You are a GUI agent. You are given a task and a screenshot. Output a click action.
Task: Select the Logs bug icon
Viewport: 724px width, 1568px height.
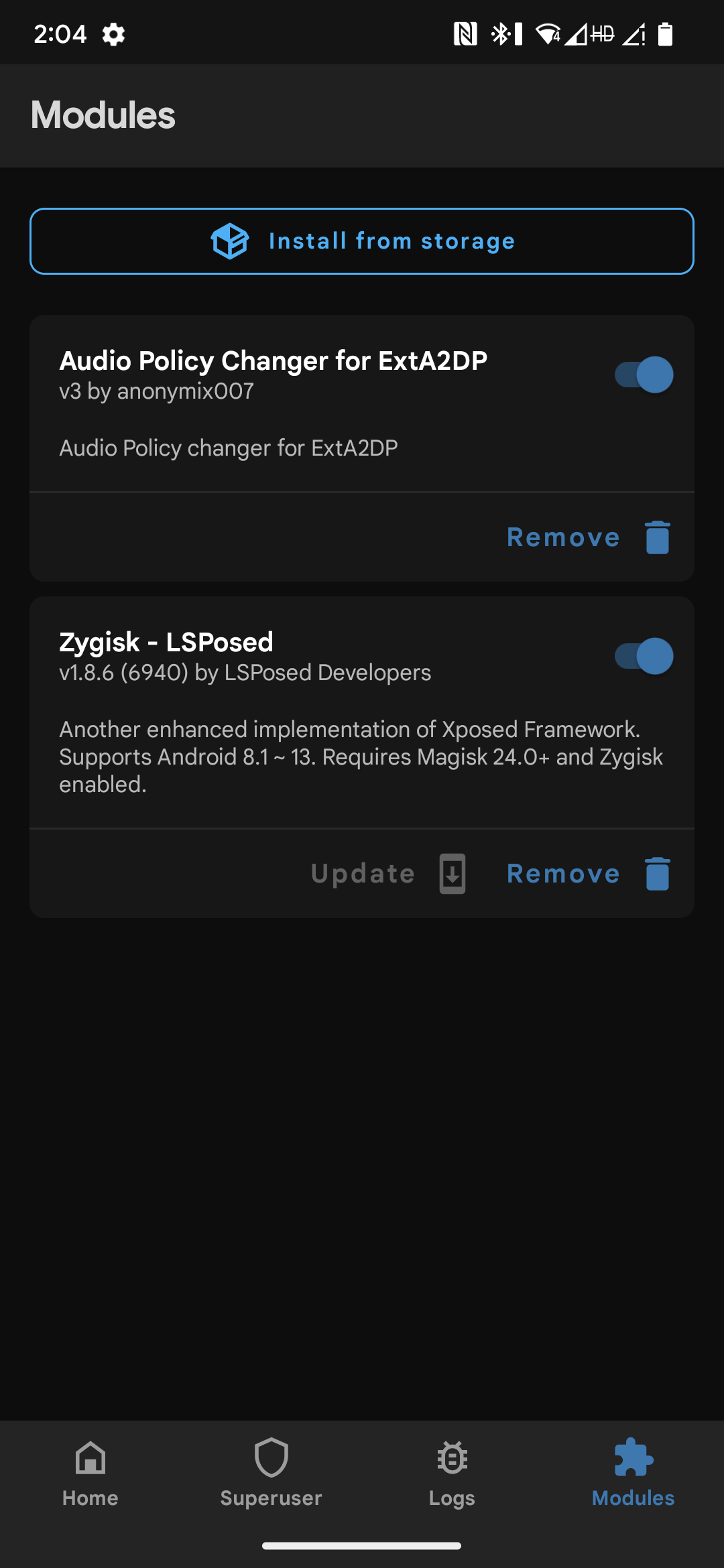pos(452,1458)
